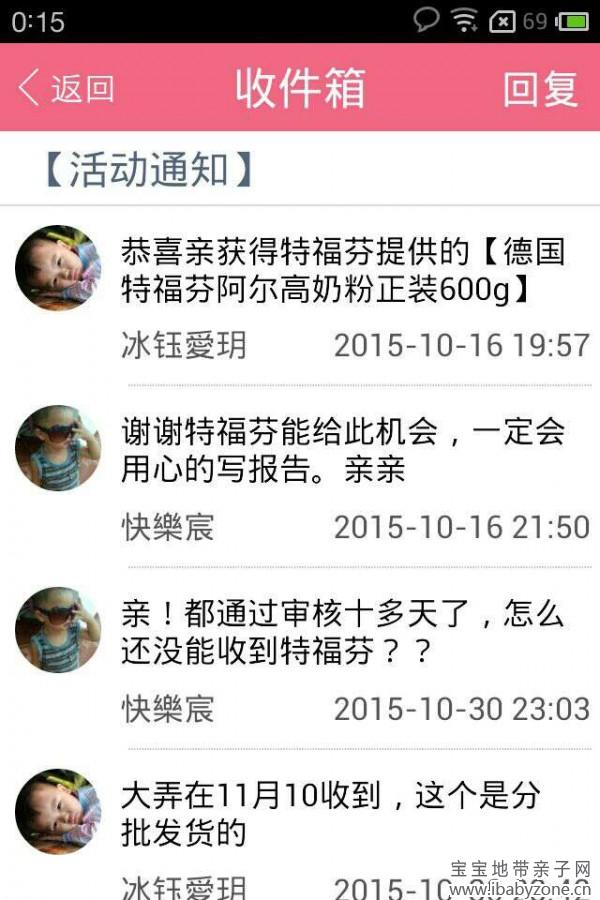
Task: Open 快樂宸's message from 2015-10-16 21:50
Action: click(340, 450)
